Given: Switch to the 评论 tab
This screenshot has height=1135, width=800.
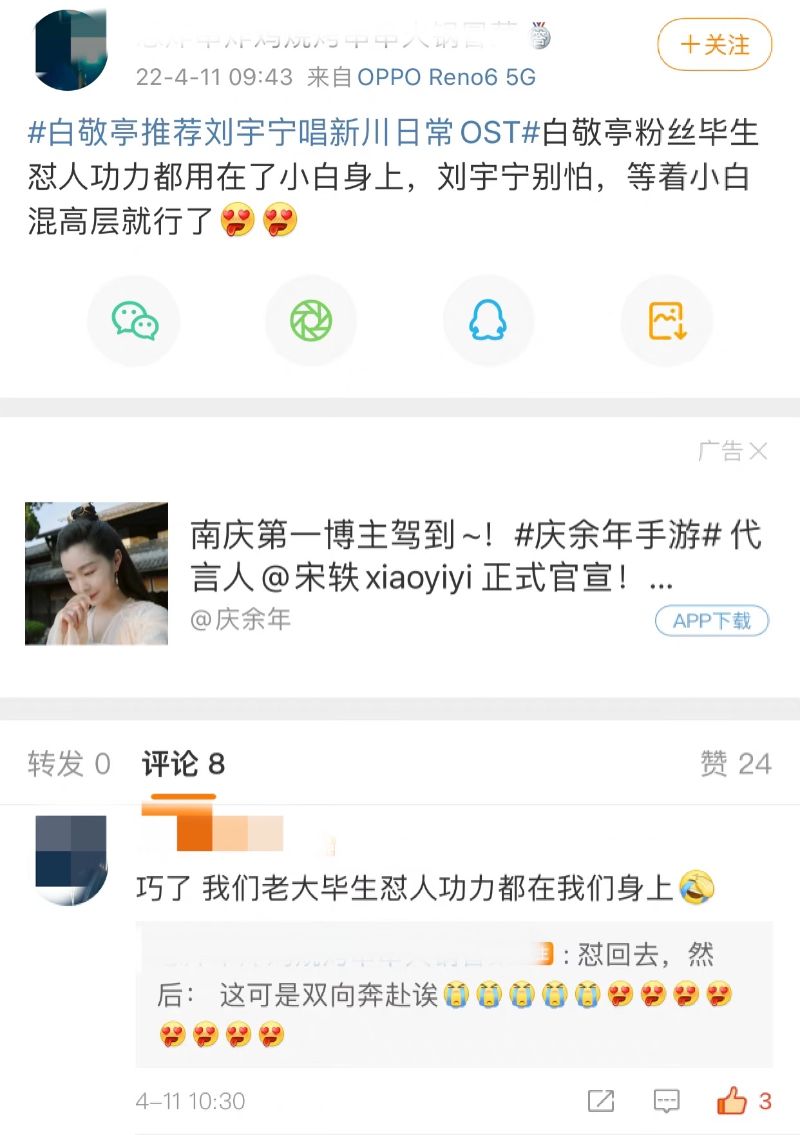Looking at the screenshot, I should tap(183, 765).
